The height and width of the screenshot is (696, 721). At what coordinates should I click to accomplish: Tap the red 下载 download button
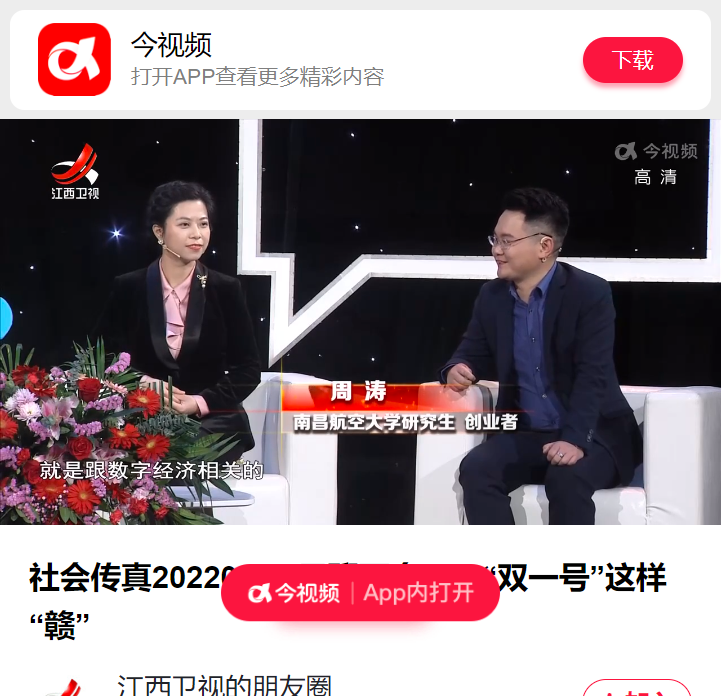point(632,60)
